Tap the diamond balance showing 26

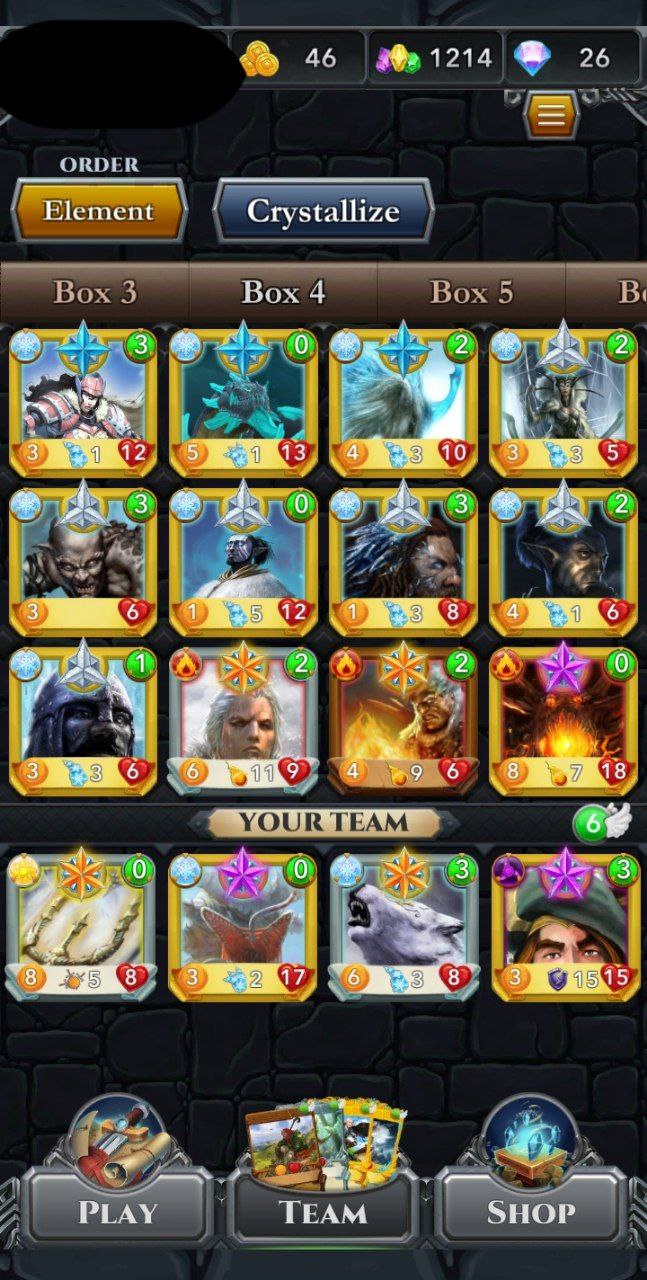[x=573, y=58]
